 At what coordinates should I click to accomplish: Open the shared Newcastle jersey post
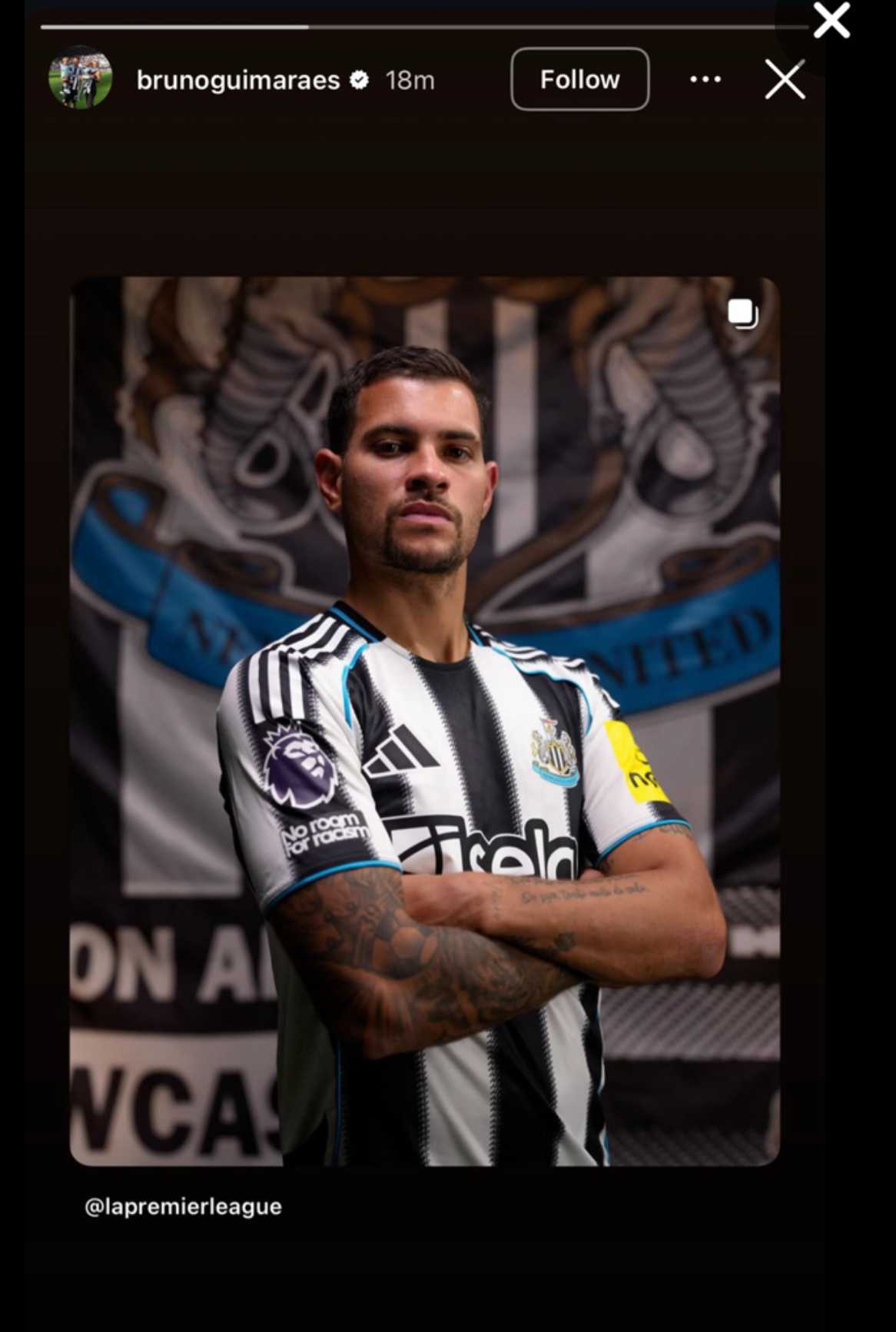[x=424, y=720]
